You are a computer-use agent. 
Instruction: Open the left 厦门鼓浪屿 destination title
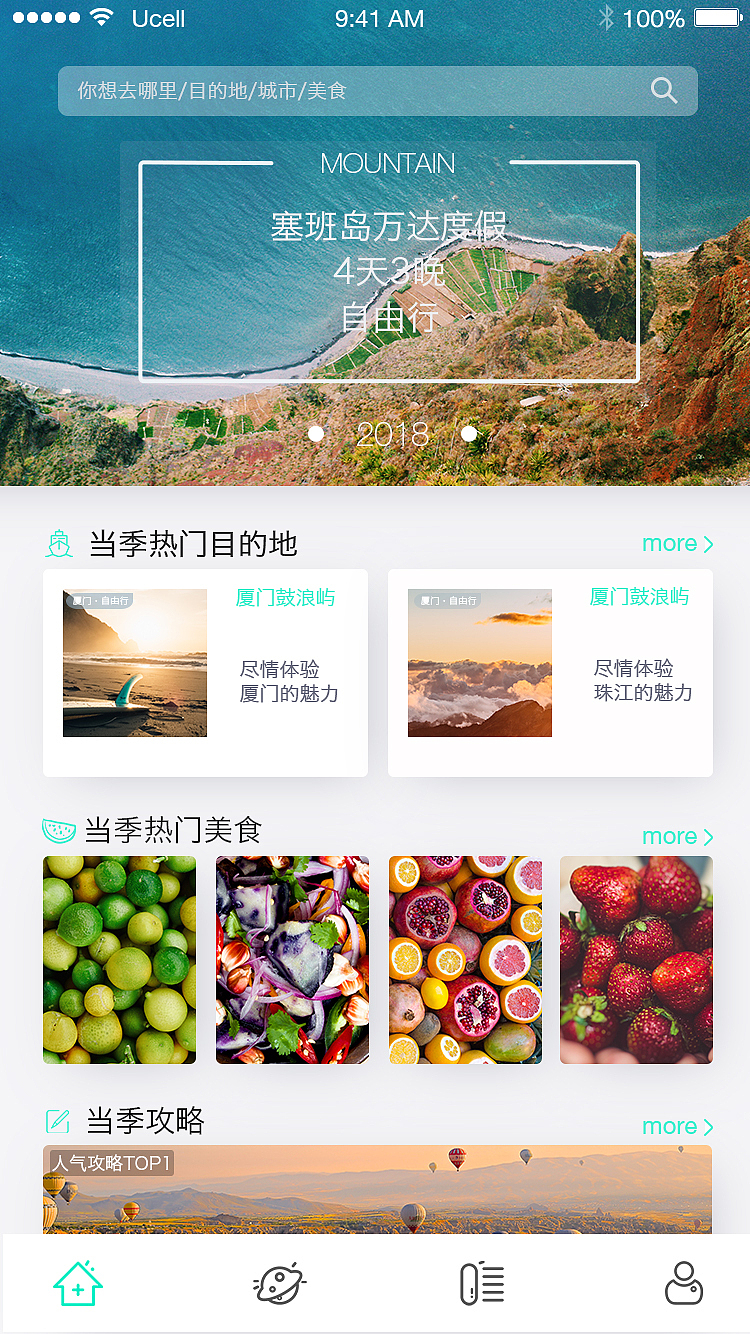(x=285, y=597)
